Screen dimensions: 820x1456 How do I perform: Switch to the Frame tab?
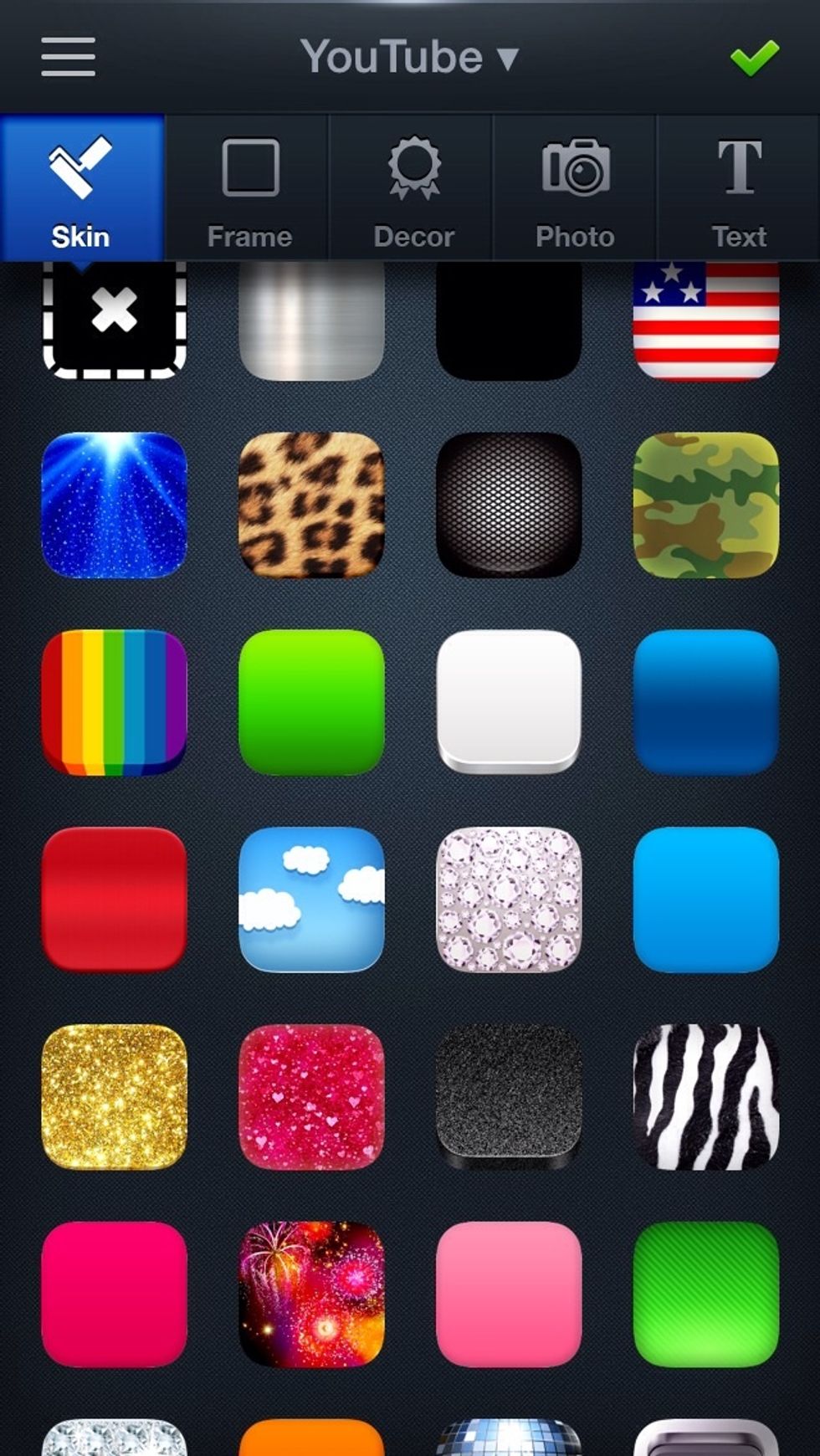tap(249, 187)
